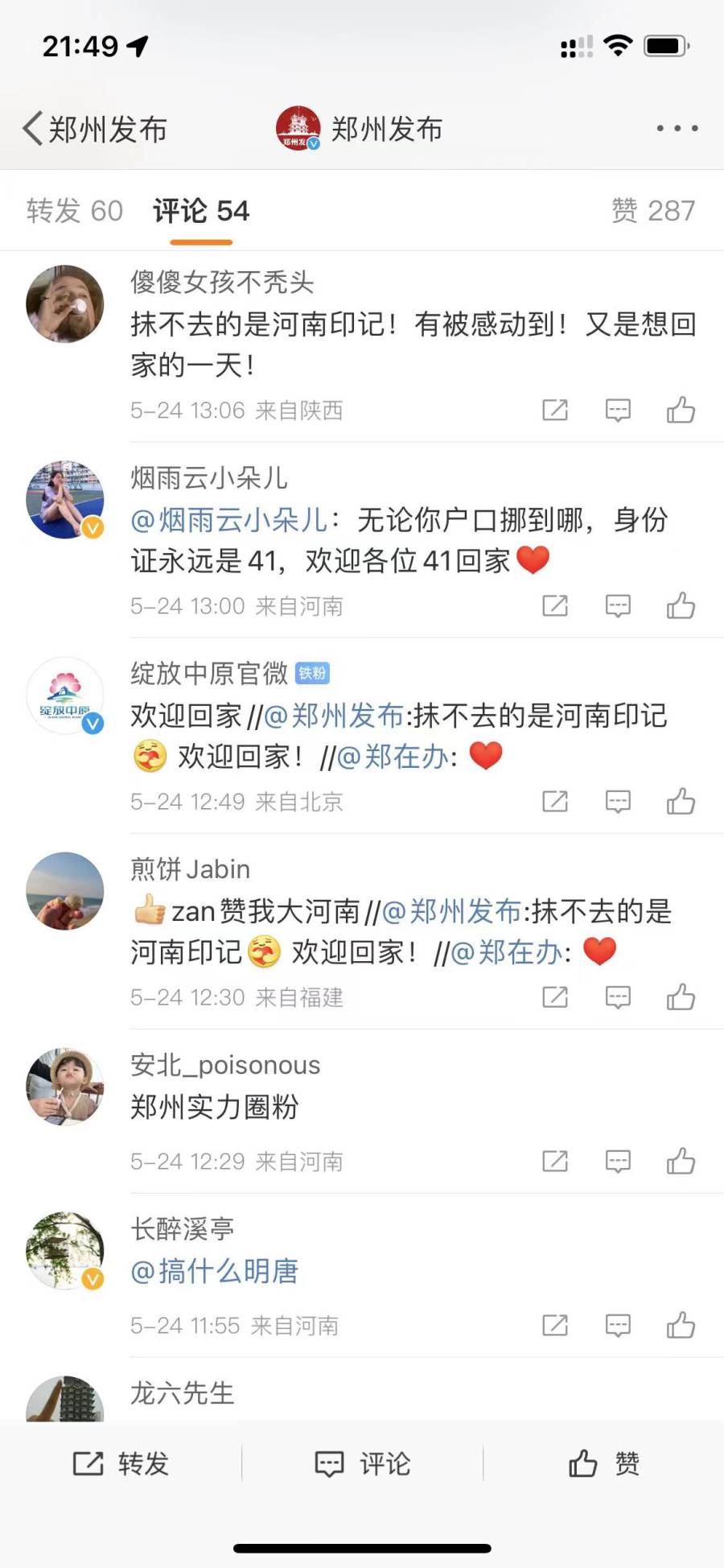The height and width of the screenshot is (1568, 724).
Task: View 安北_poisonous's profile picture
Action: tap(65, 1087)
